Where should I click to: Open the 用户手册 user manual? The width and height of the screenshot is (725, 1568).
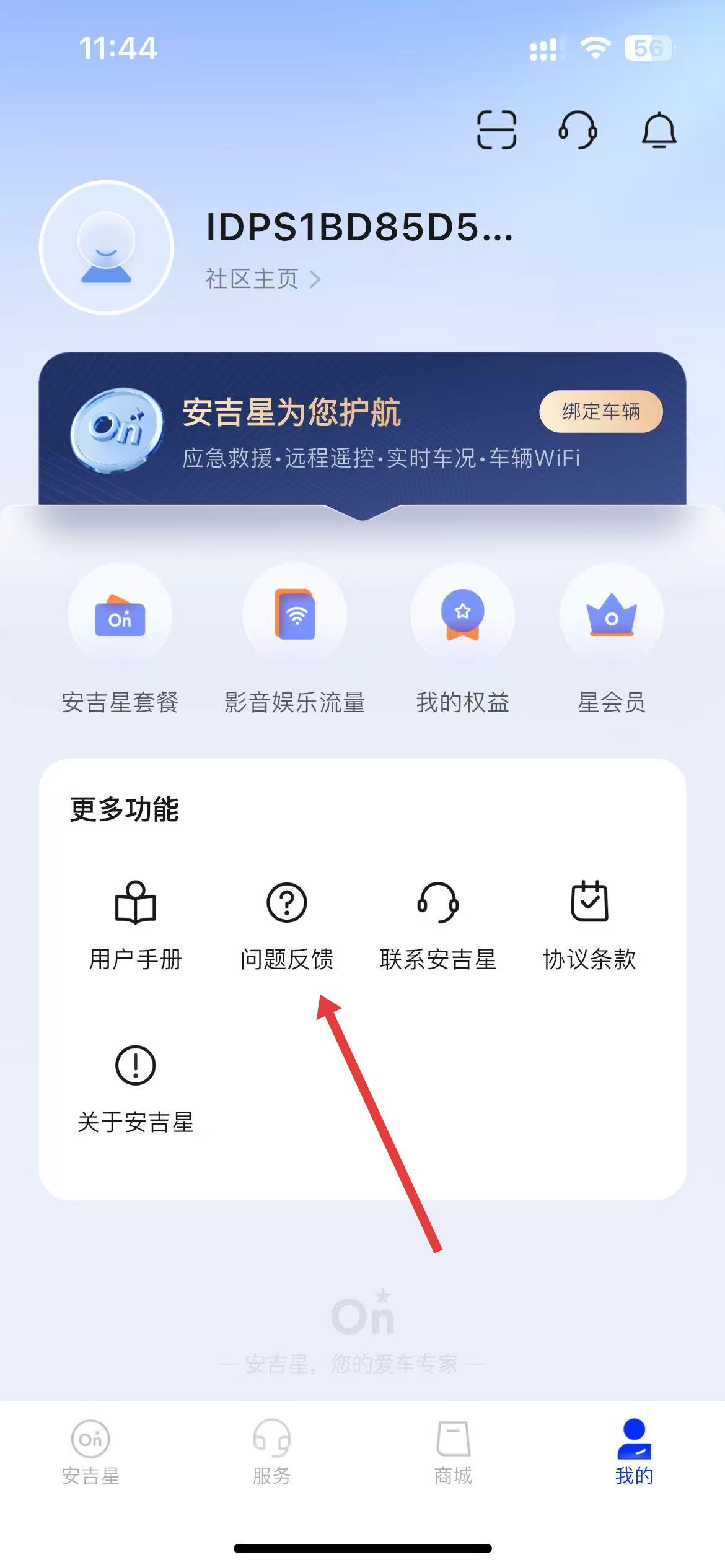click(135, 925)
